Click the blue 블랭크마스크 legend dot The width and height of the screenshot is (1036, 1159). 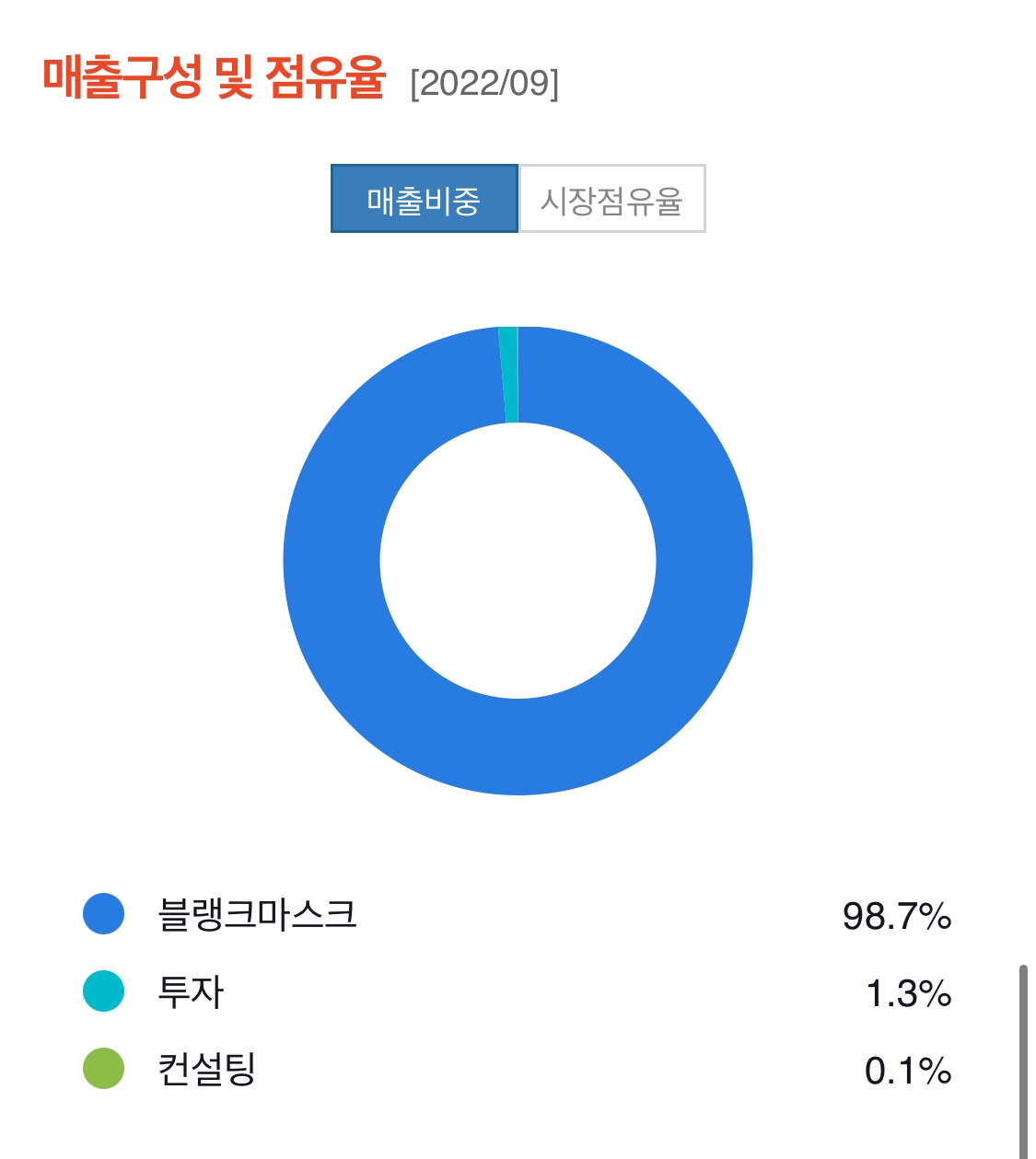pos(101,914)
